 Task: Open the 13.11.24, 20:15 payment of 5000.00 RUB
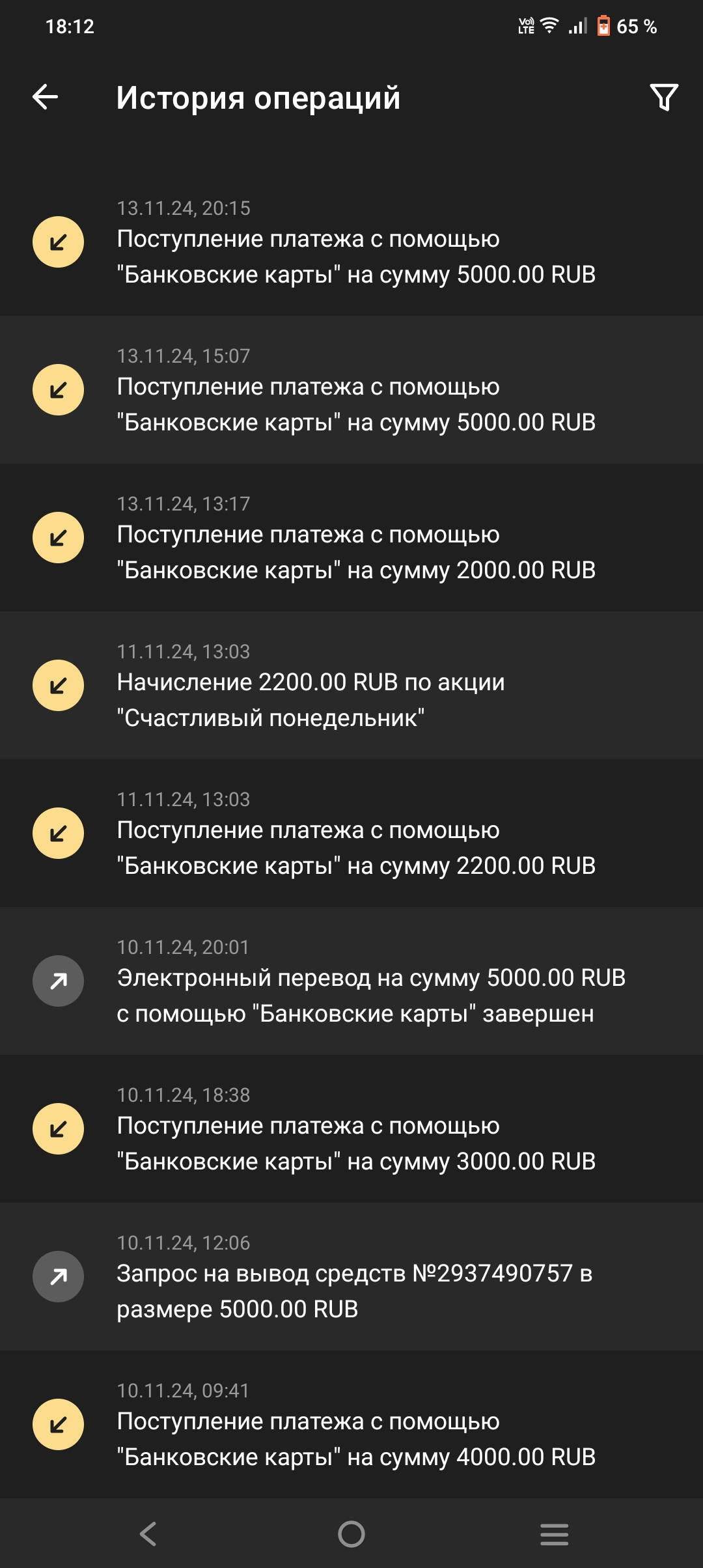[351, 242]
